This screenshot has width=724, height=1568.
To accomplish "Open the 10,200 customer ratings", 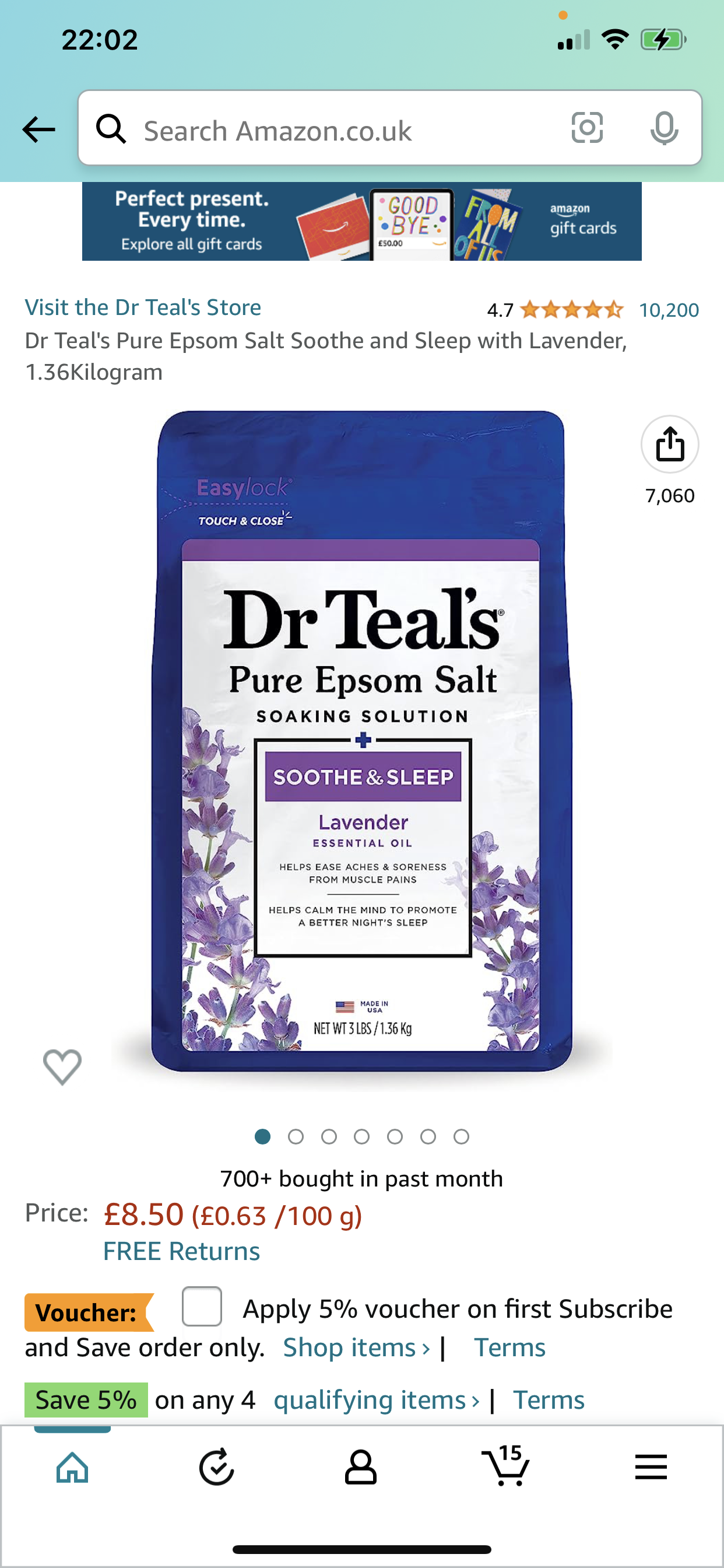I will click(x=668, y=310).
